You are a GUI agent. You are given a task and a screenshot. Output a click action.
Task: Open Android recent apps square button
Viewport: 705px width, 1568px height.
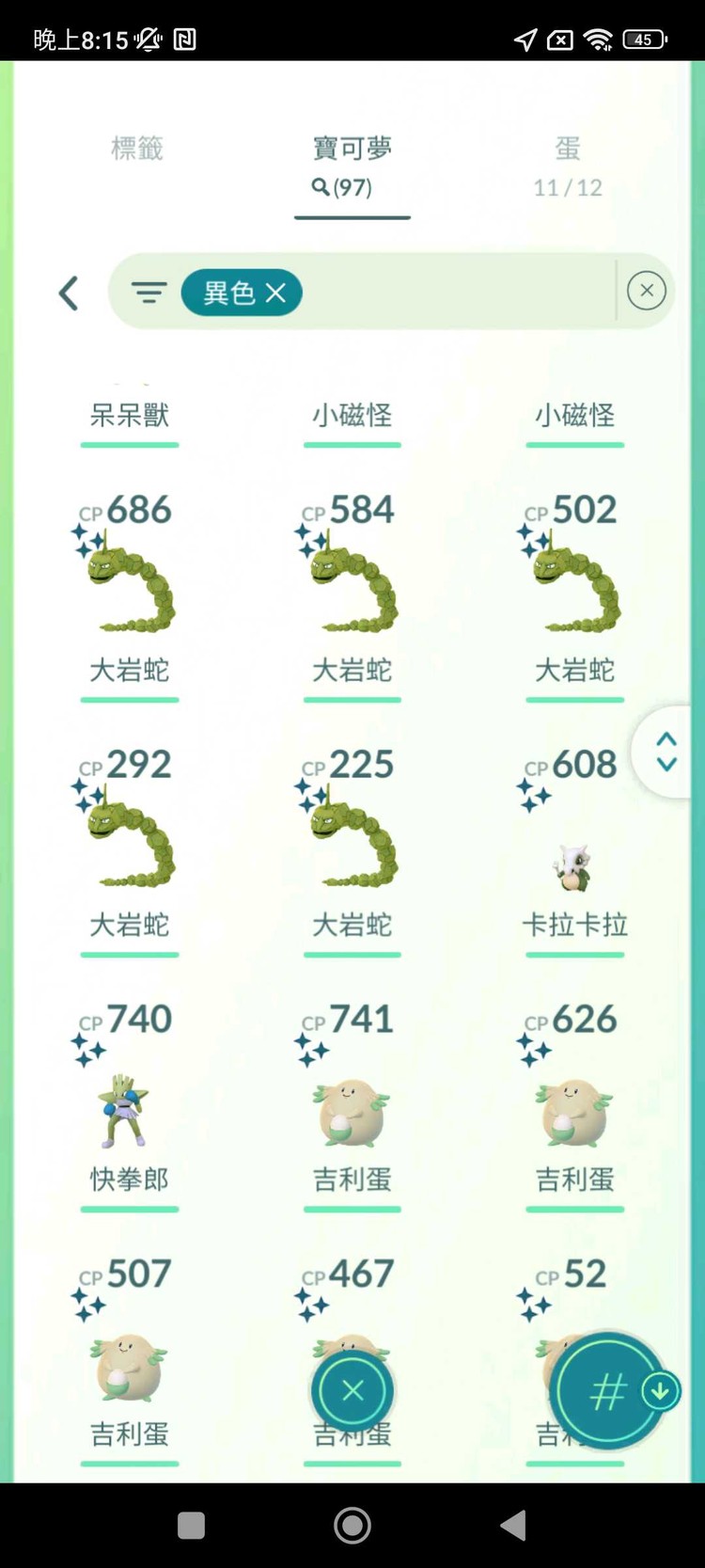[x=191, y=1527]
